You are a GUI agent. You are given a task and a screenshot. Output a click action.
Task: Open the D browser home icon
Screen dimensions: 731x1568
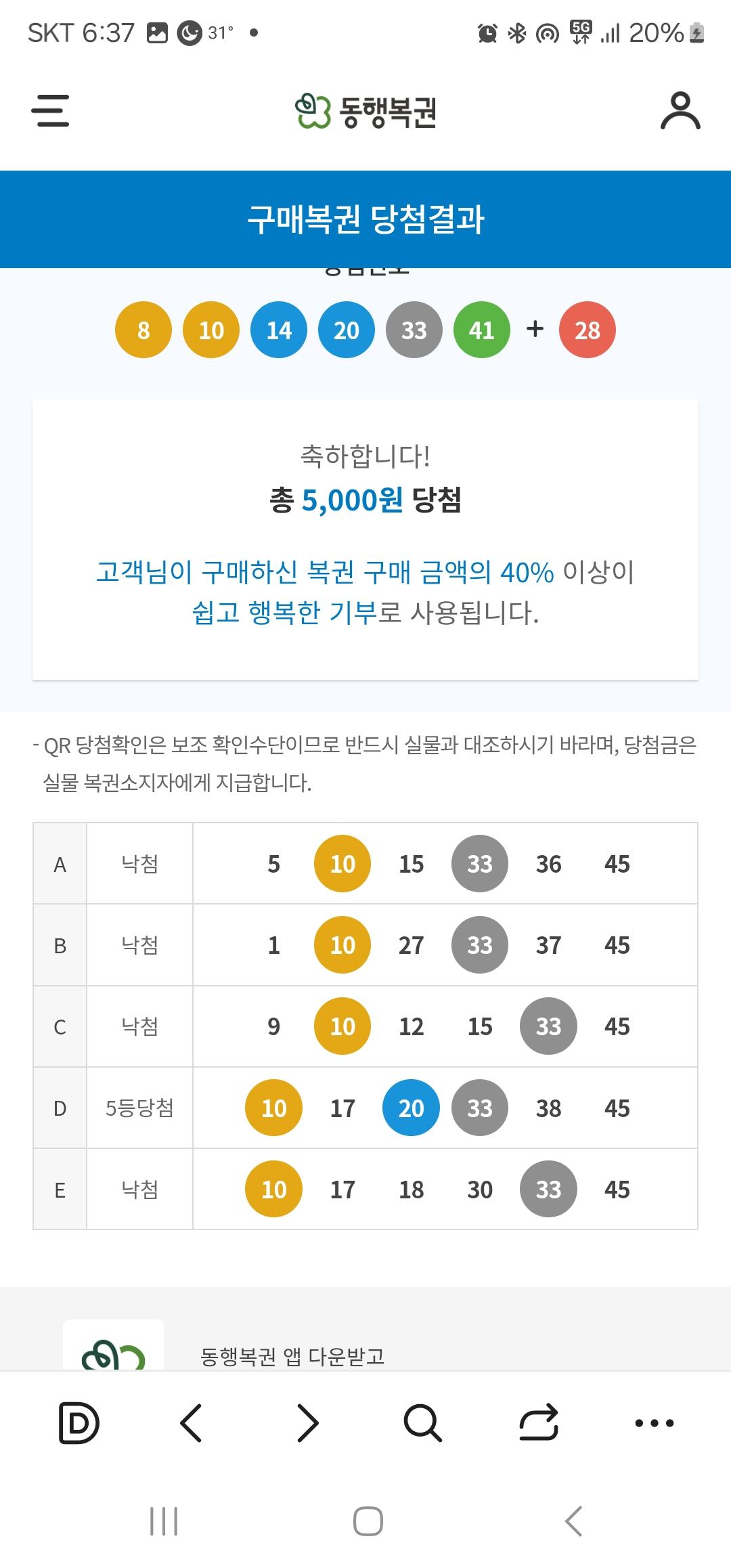(76, 1422)
